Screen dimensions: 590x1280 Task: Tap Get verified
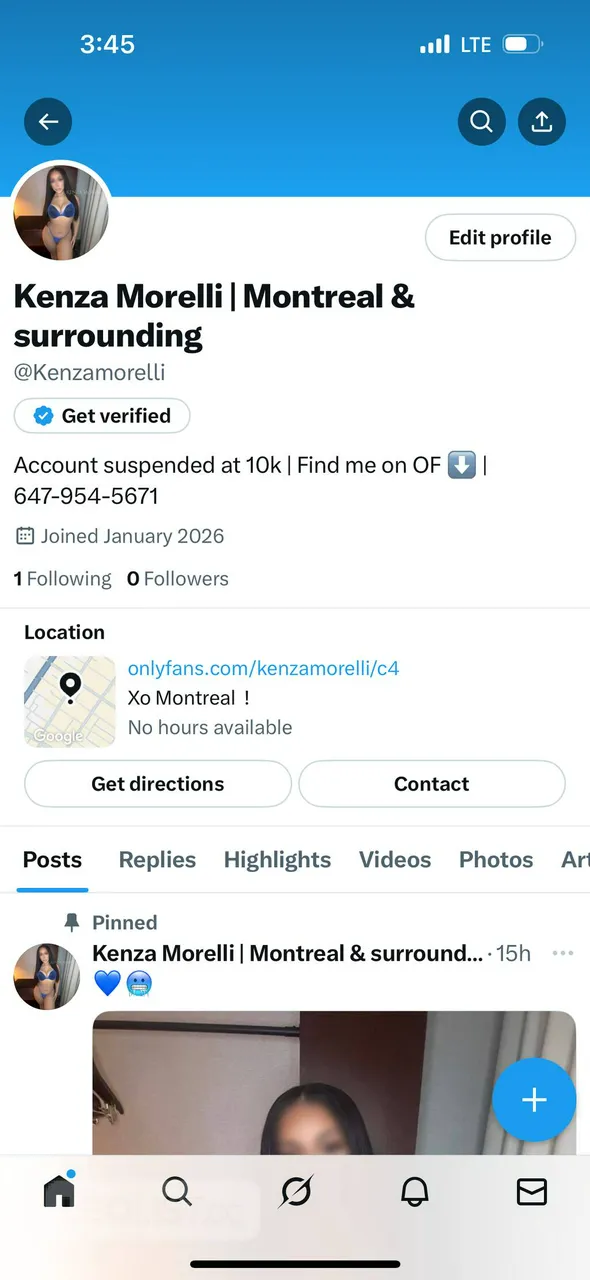(x=102, y=416)
